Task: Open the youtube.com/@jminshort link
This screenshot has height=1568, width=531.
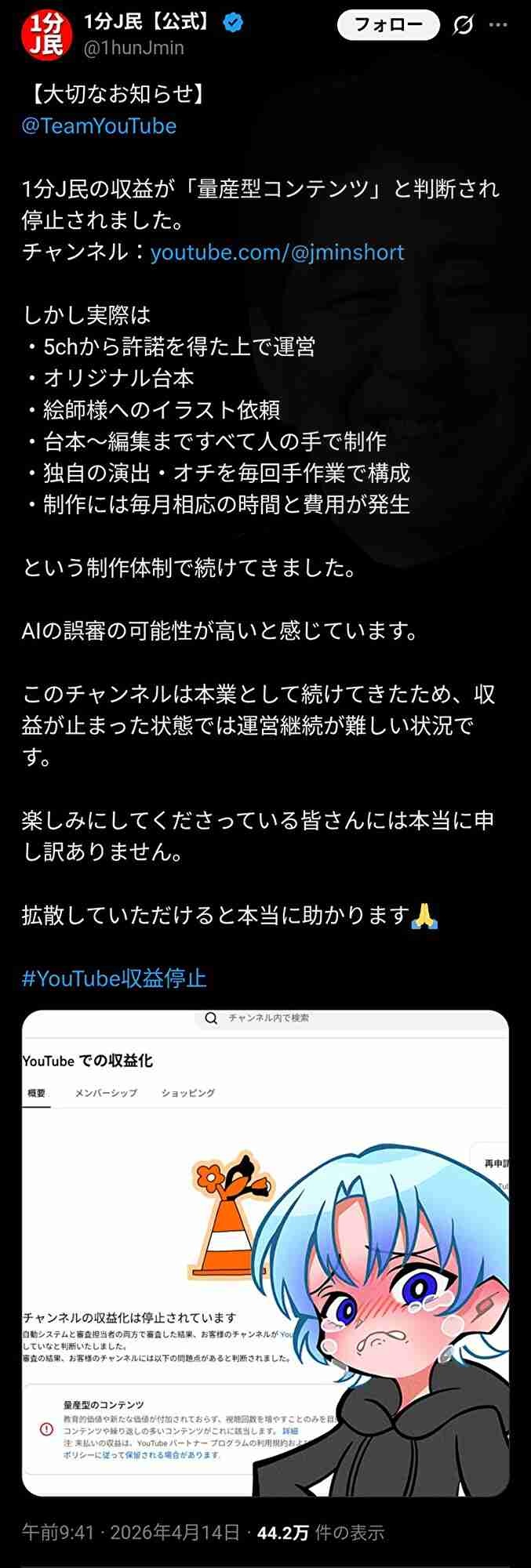Action: (277, 252)
